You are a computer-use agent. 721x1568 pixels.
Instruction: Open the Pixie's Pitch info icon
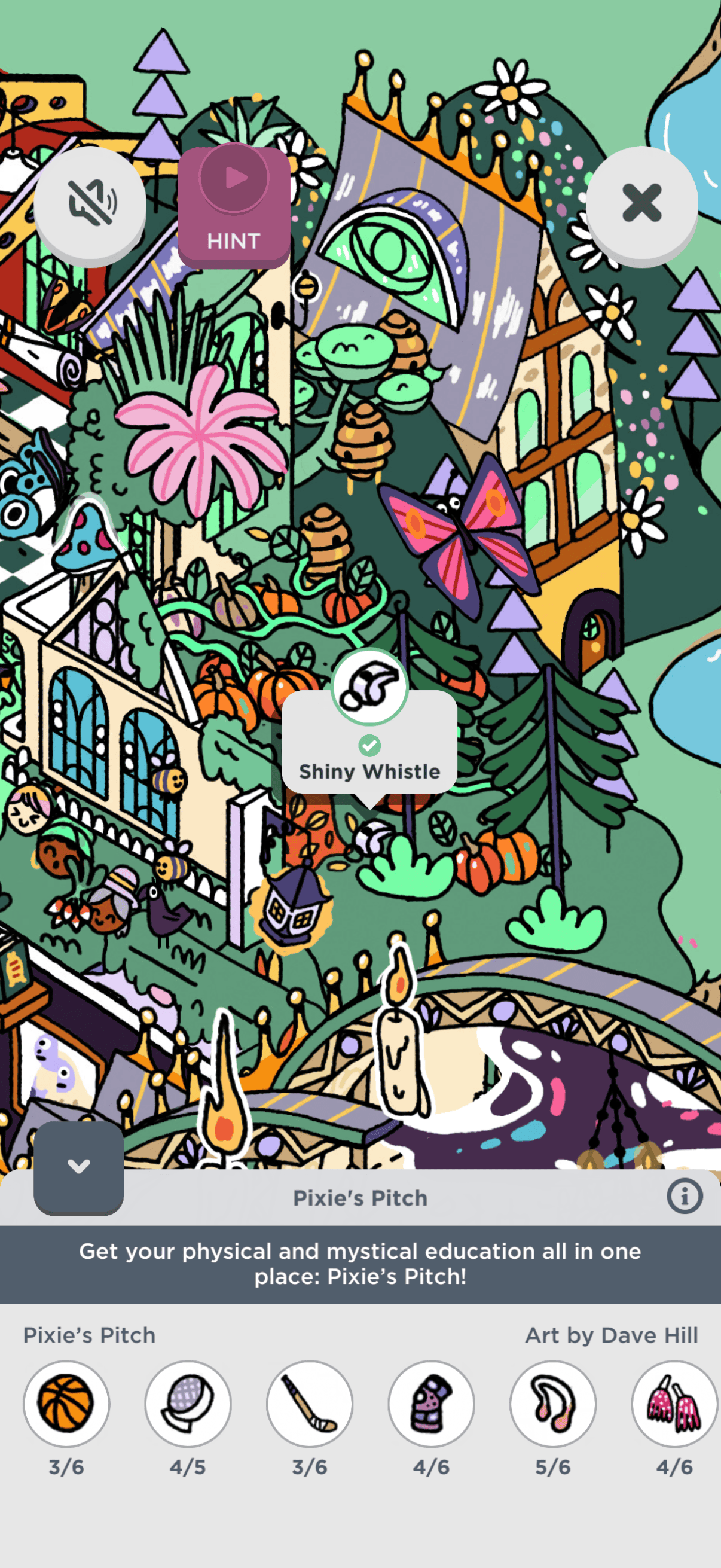click(684, 1196)
